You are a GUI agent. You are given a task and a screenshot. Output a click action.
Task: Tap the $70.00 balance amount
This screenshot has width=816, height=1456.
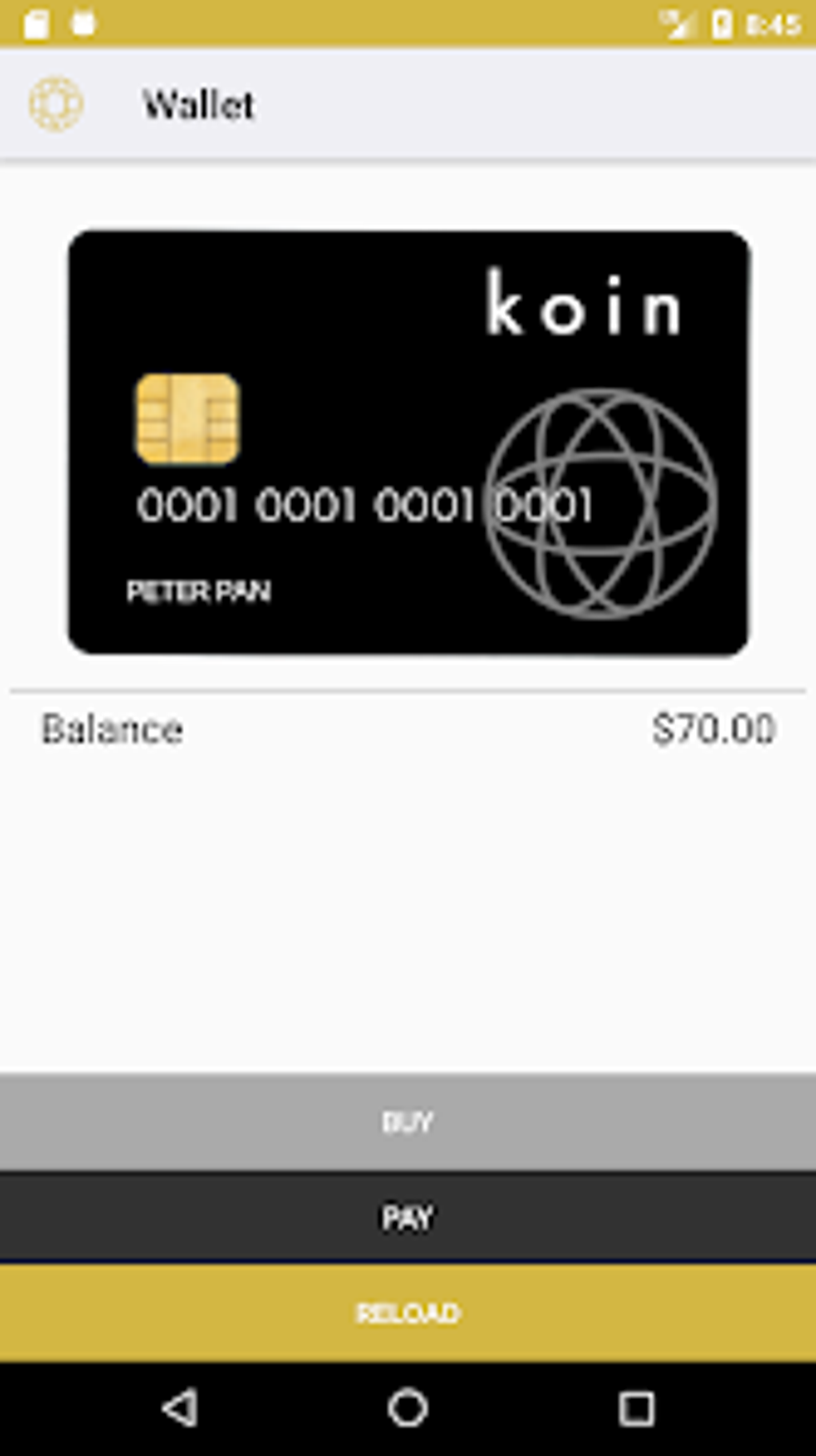[714, 728]
